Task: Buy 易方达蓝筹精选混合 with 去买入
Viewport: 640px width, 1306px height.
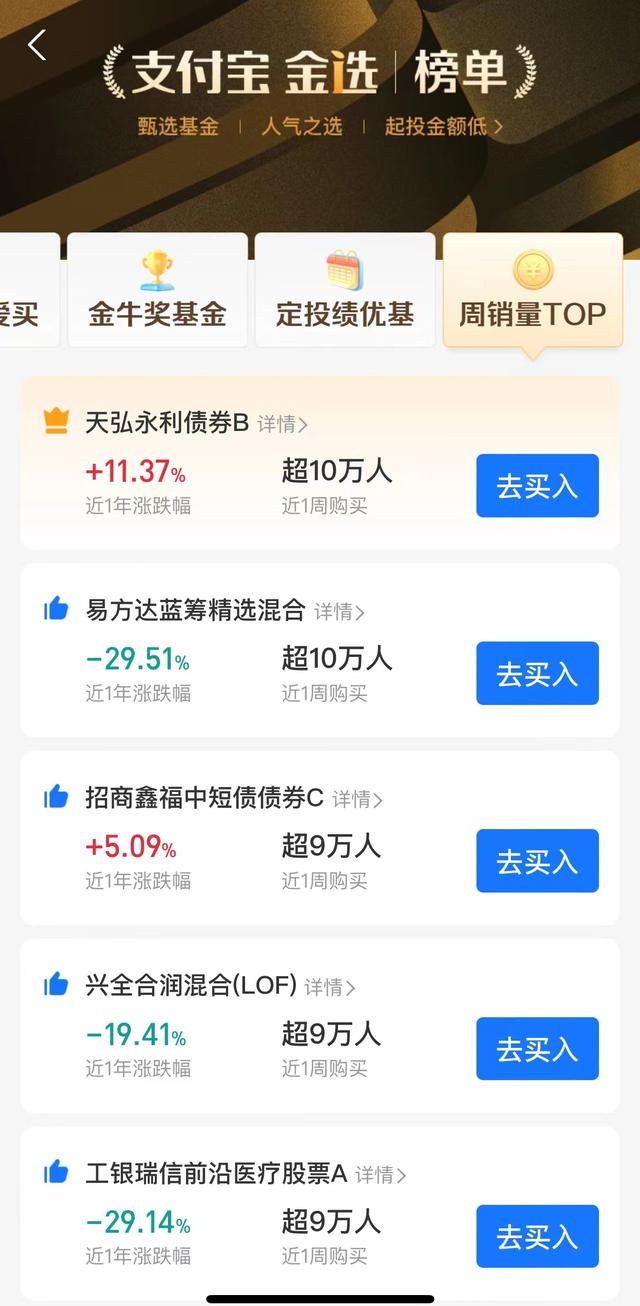Action: point(537,673)
